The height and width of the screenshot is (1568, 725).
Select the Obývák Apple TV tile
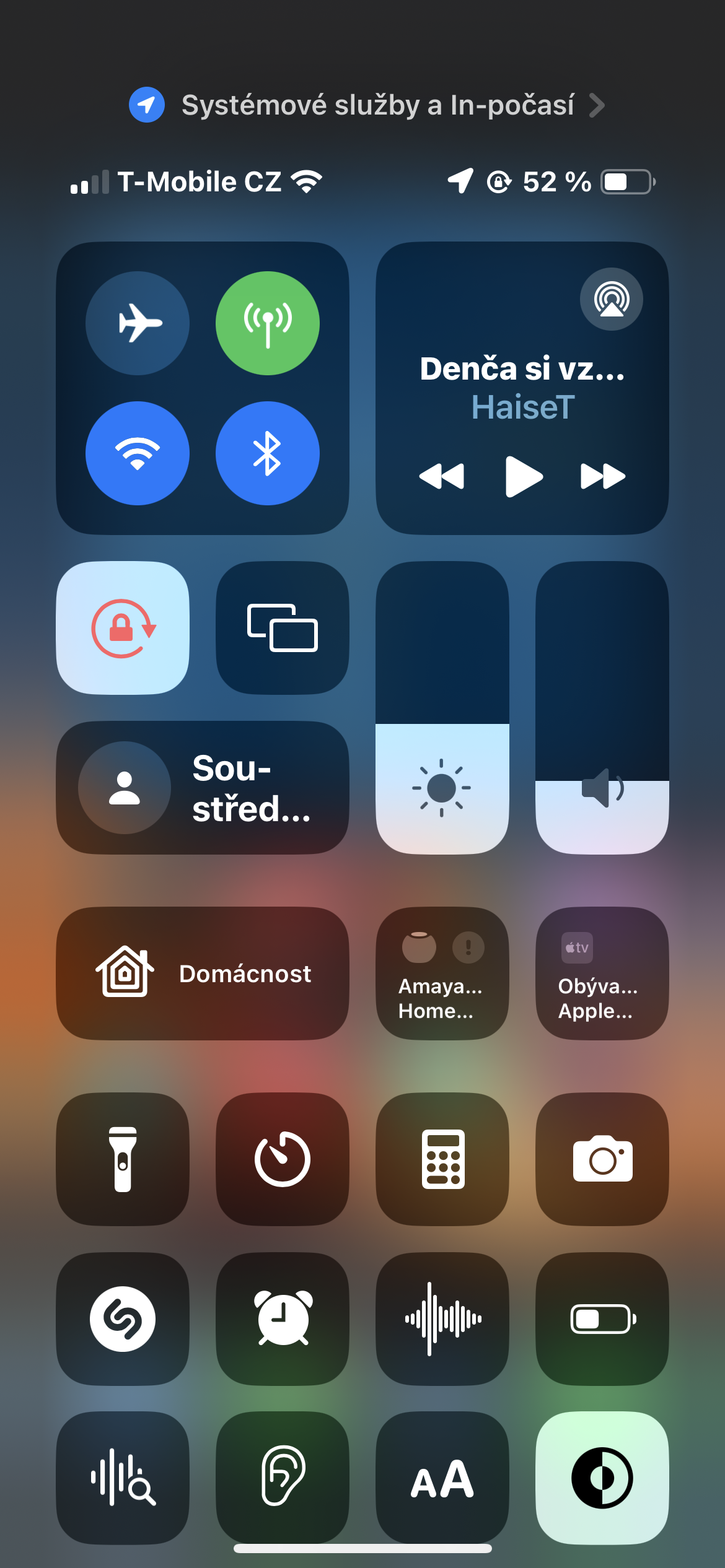[602, 973]
